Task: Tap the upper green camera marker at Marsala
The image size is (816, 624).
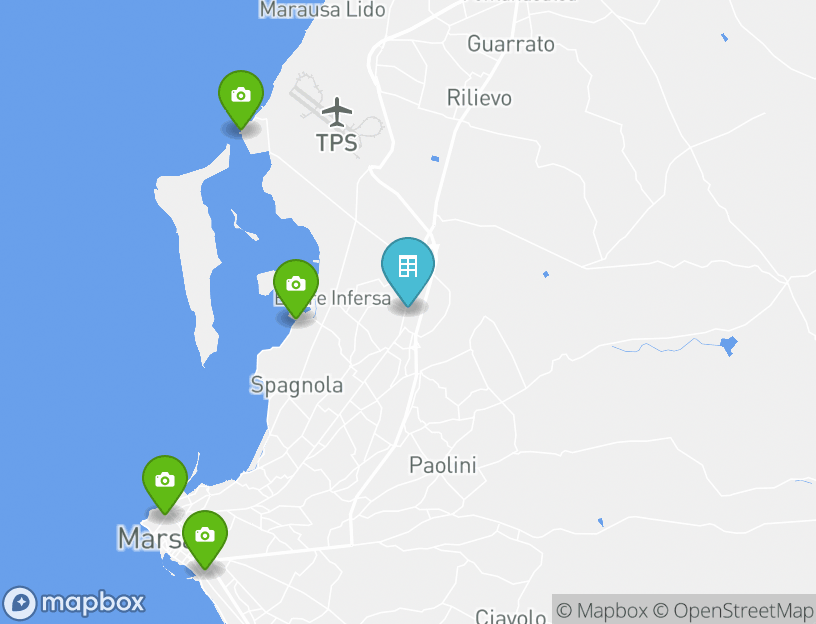Action: pos(165,481)
